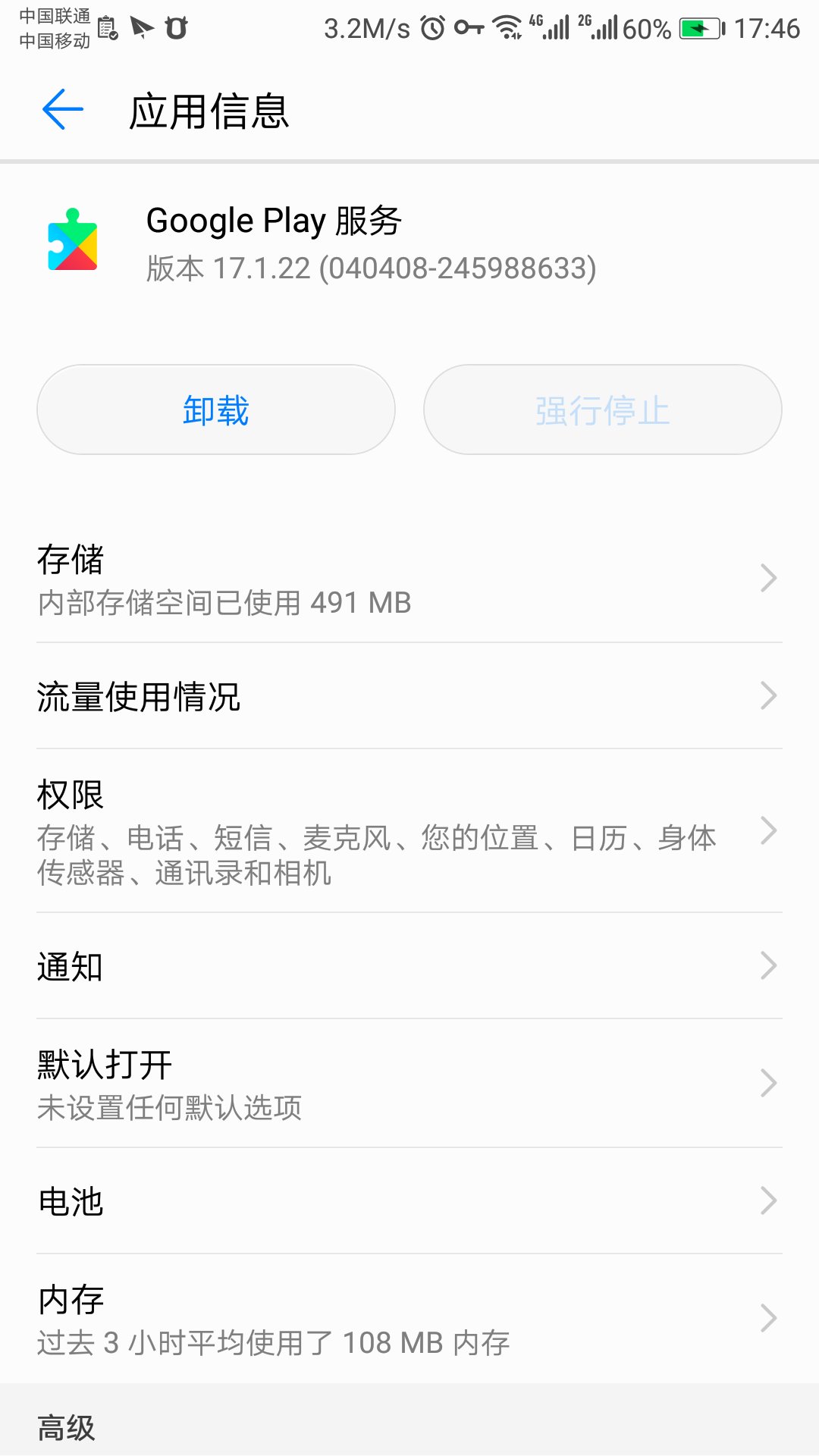Image resolution: width=819 pixels, height=1456 pixels.
Task: Tap the 卸载 uninstall button
Action: [216, 409]
